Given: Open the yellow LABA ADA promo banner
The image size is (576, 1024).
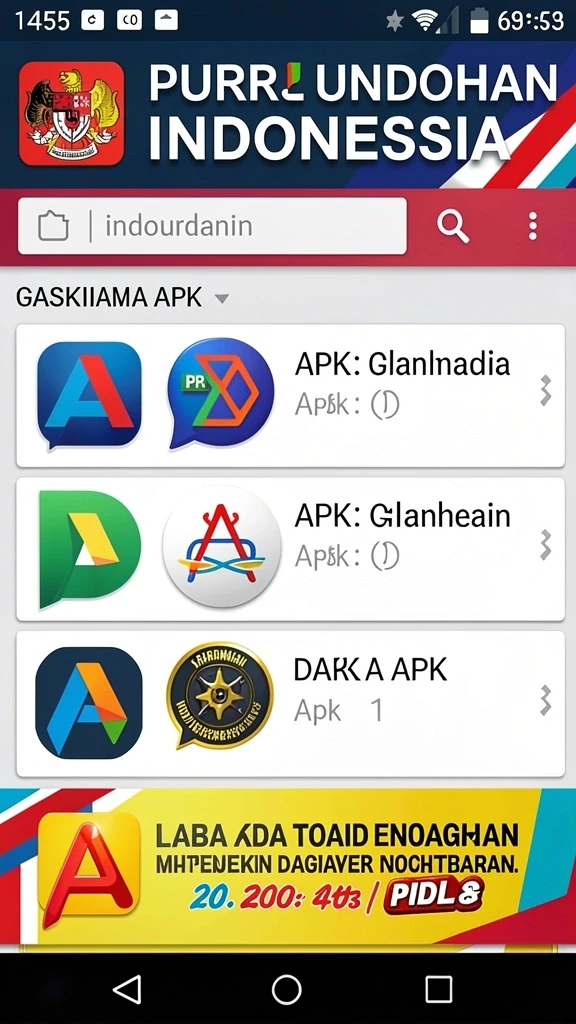Looking at the screenshot, I should [x=288, y=866].
